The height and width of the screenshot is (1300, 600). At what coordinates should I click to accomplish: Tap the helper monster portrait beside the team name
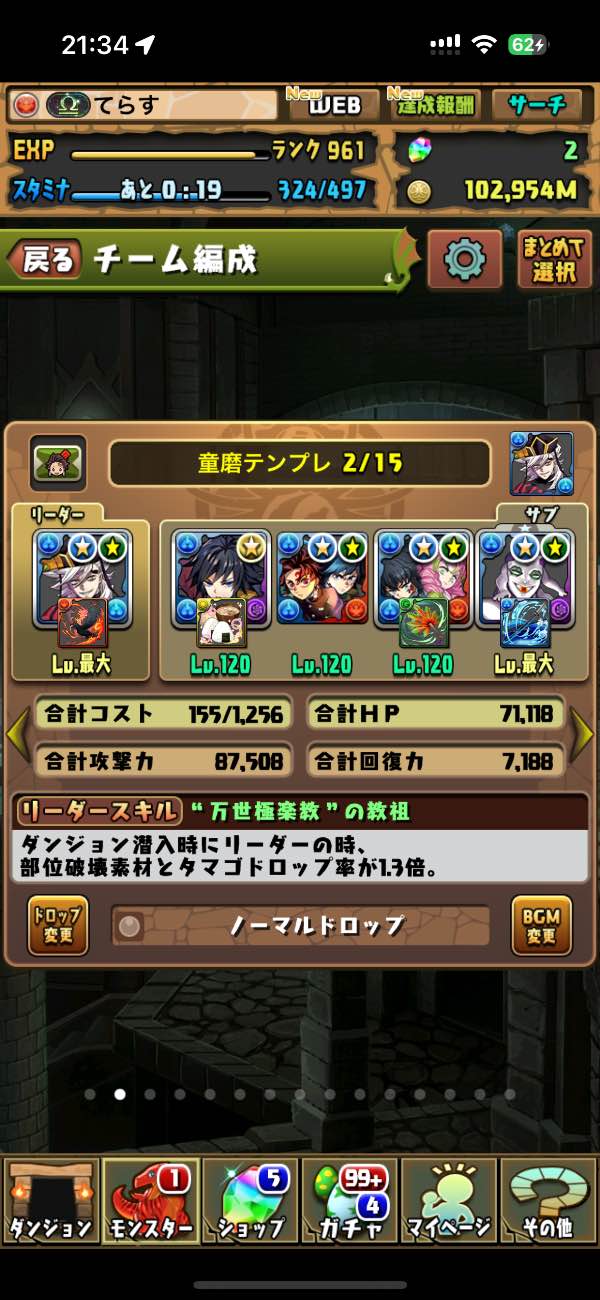point(541,464)
